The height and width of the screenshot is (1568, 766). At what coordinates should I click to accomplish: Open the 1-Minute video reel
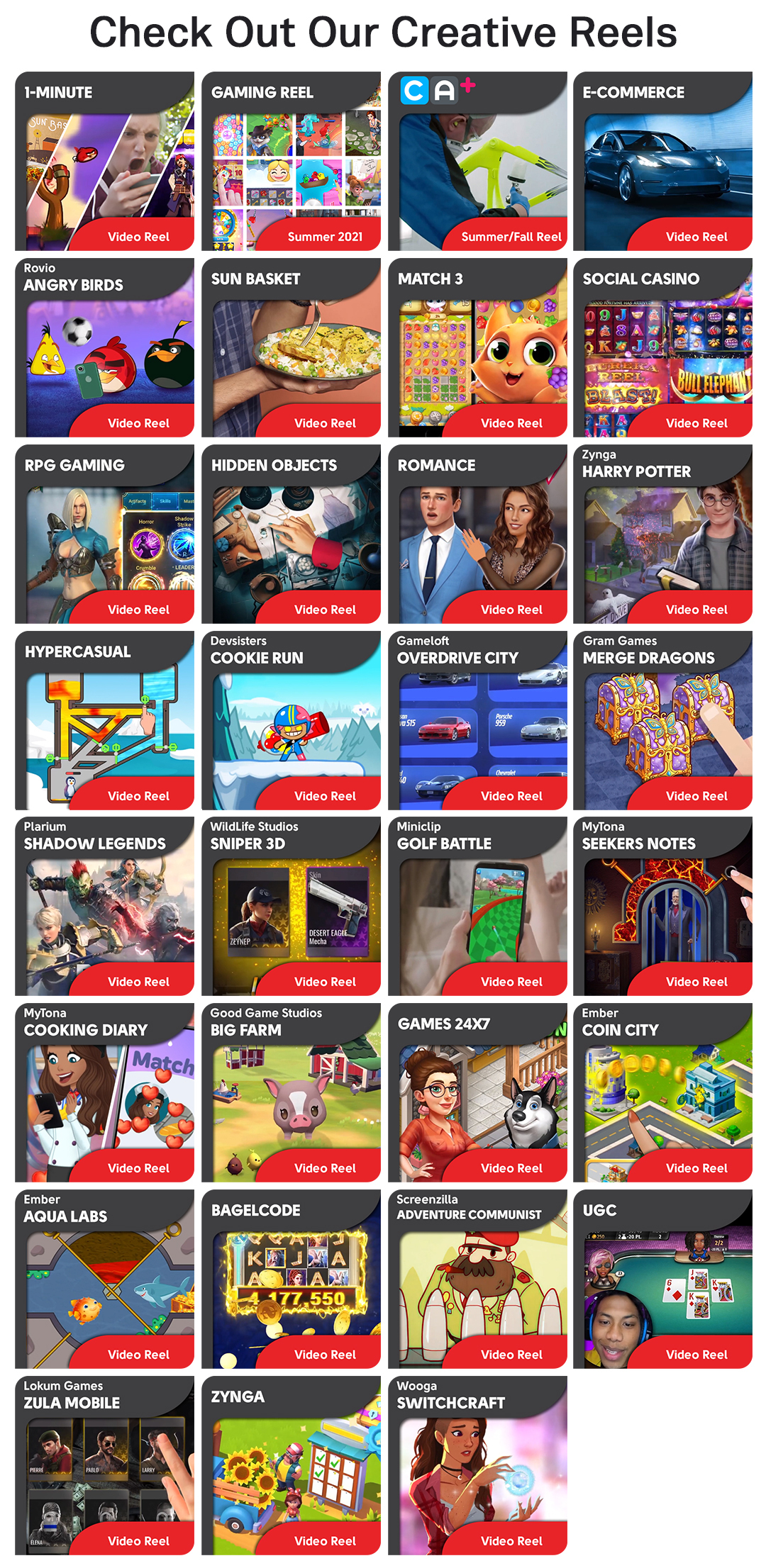point(104,162)
